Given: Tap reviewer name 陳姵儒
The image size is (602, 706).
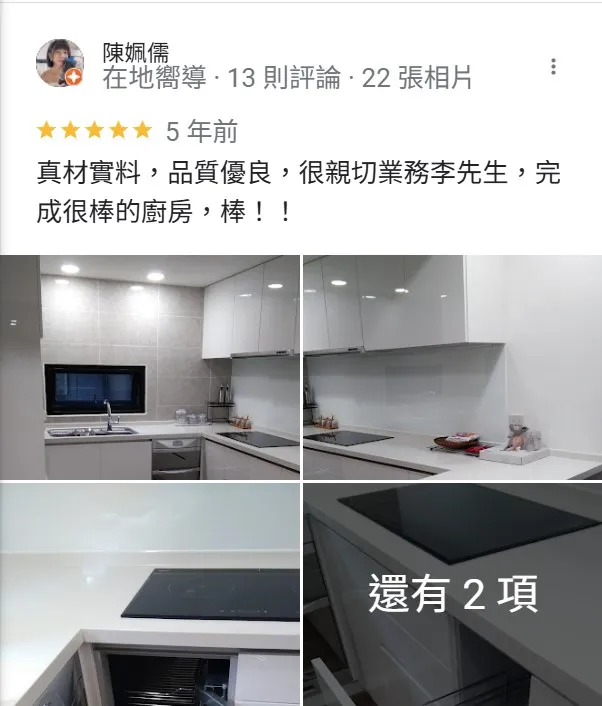Looking at the screenshot, I should click(x=136, y=53).
